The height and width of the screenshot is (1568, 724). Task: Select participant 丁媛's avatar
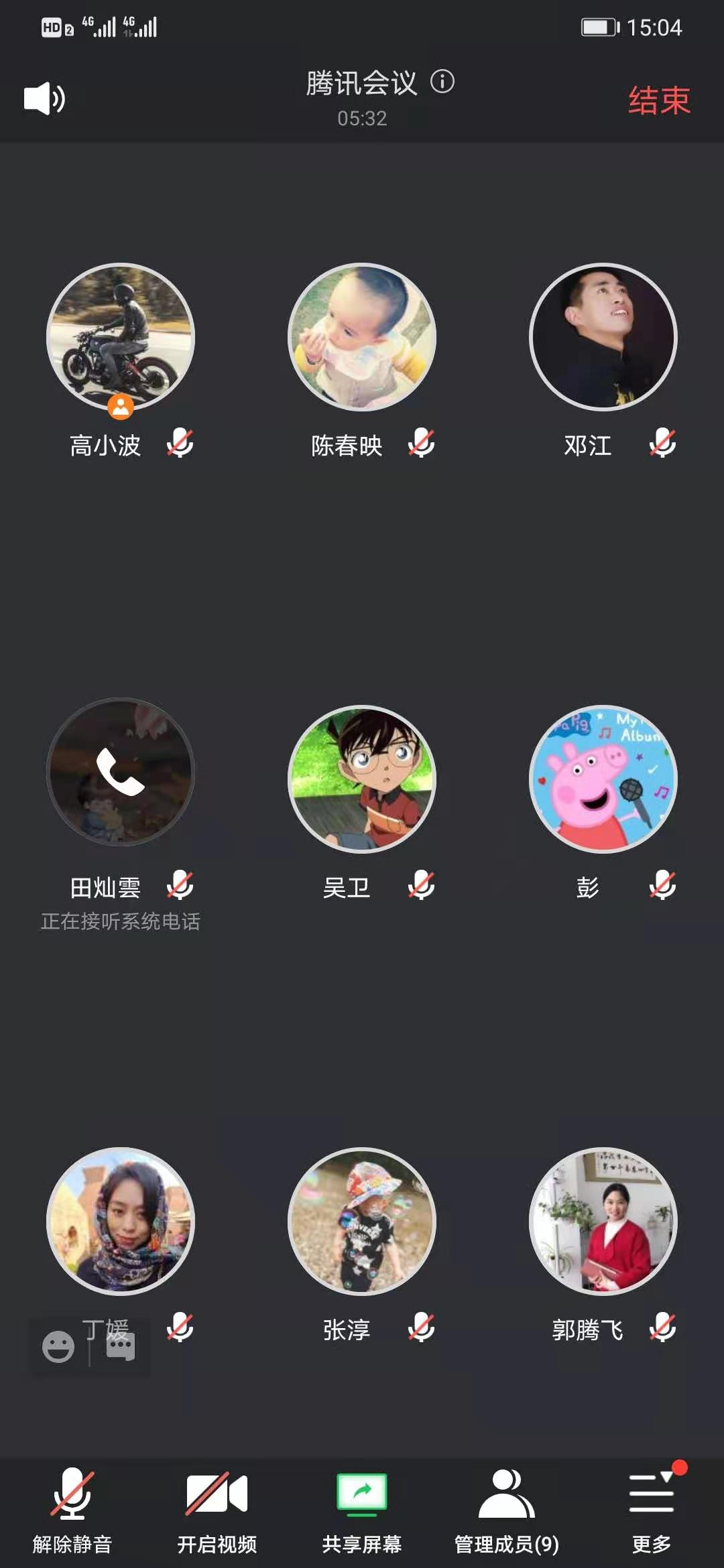tap(121, 1222)
